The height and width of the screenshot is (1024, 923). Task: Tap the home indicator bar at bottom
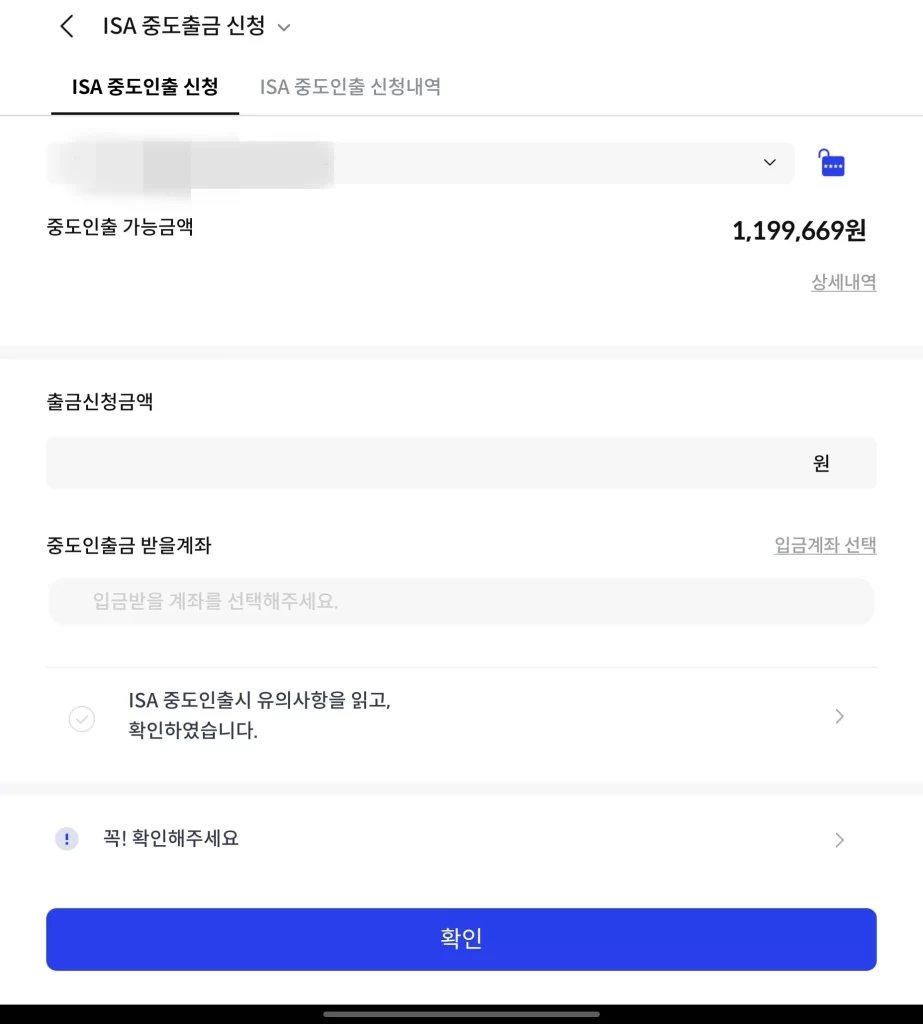[461, 1014]
